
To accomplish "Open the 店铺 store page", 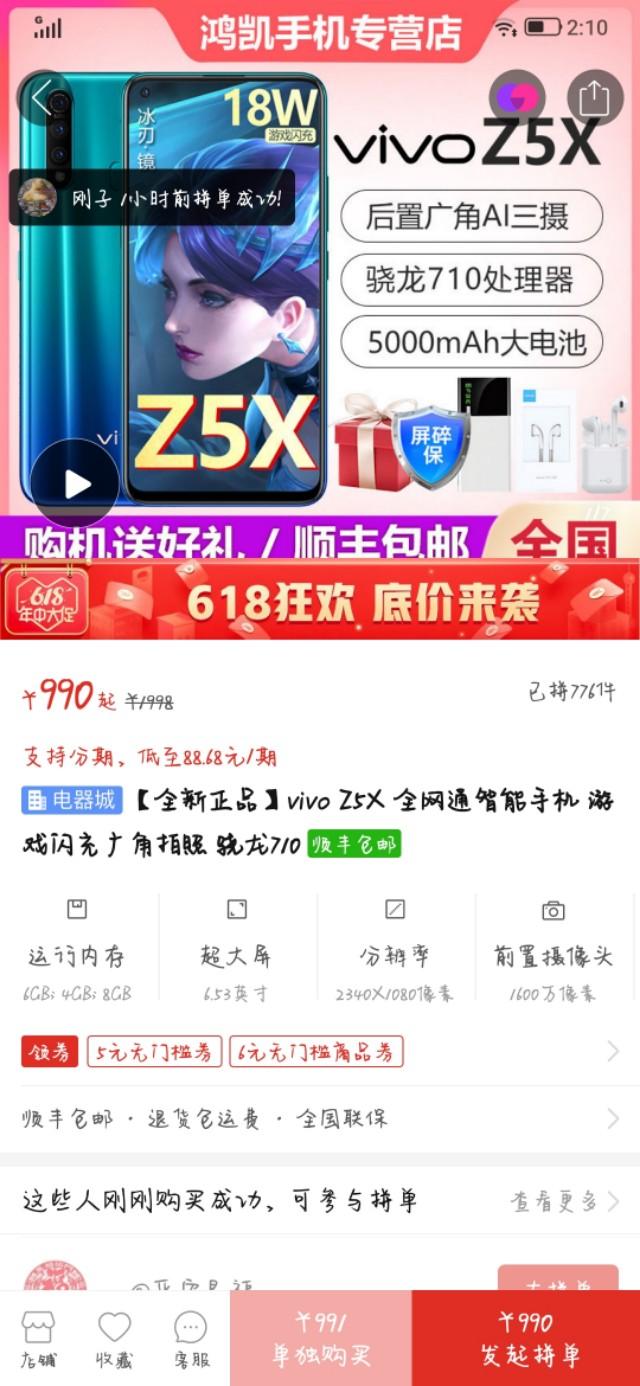I will pos(38,1338).
